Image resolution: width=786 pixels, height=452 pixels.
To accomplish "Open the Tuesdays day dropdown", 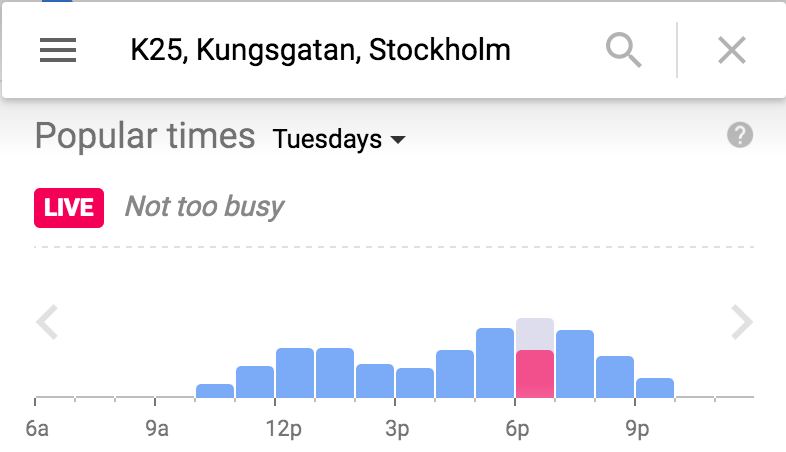I will point(339,139).
